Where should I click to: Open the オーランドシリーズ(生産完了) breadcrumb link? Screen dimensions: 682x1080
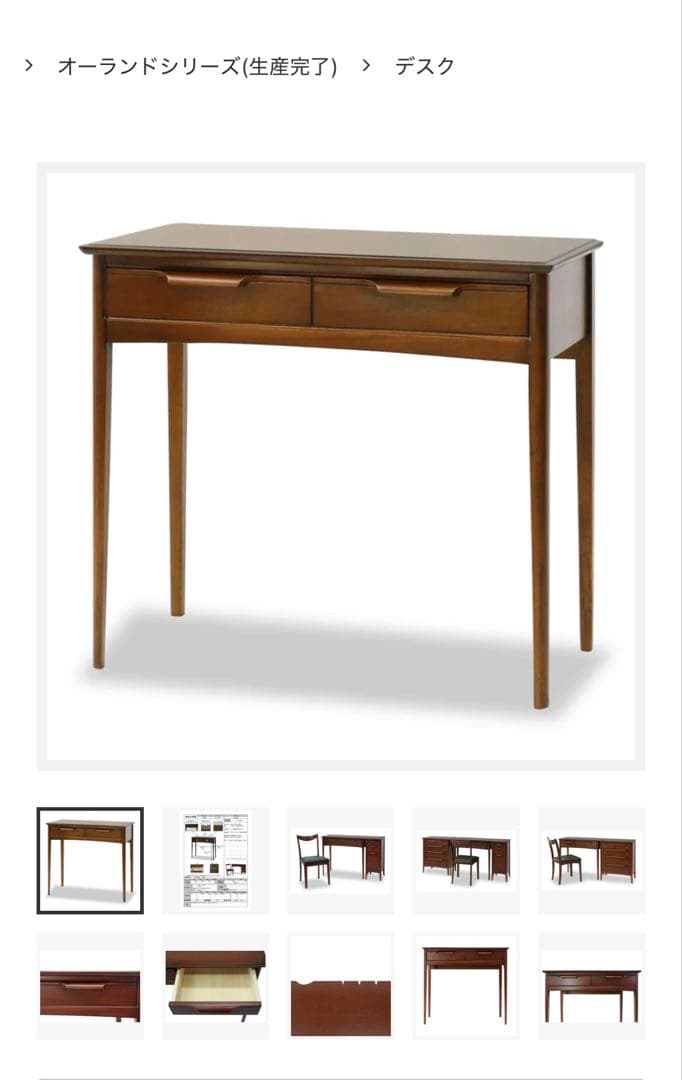pyautogui.click(x=197, y=67)
